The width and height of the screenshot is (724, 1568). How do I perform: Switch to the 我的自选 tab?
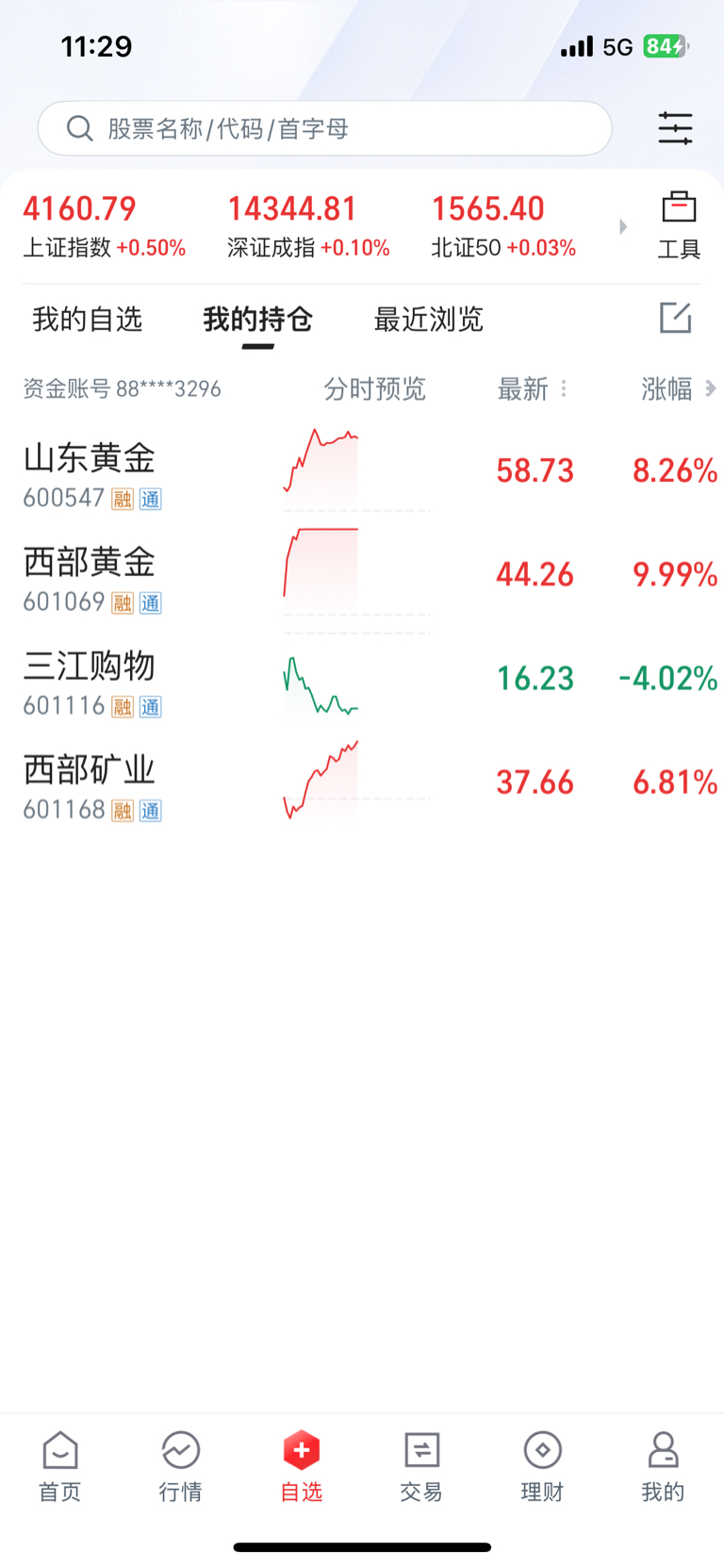click(88, 320)
